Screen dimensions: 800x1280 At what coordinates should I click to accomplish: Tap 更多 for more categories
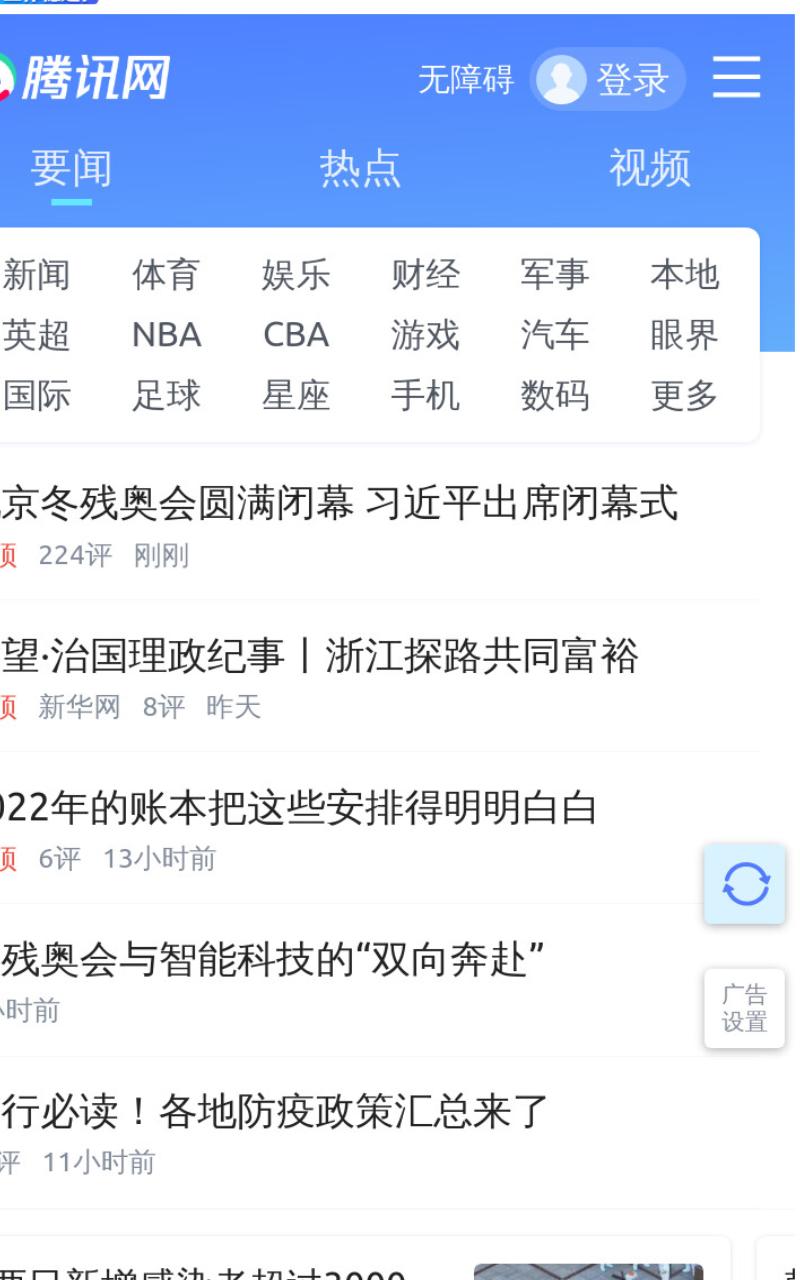pyautogui.click(x=685, y=396)
